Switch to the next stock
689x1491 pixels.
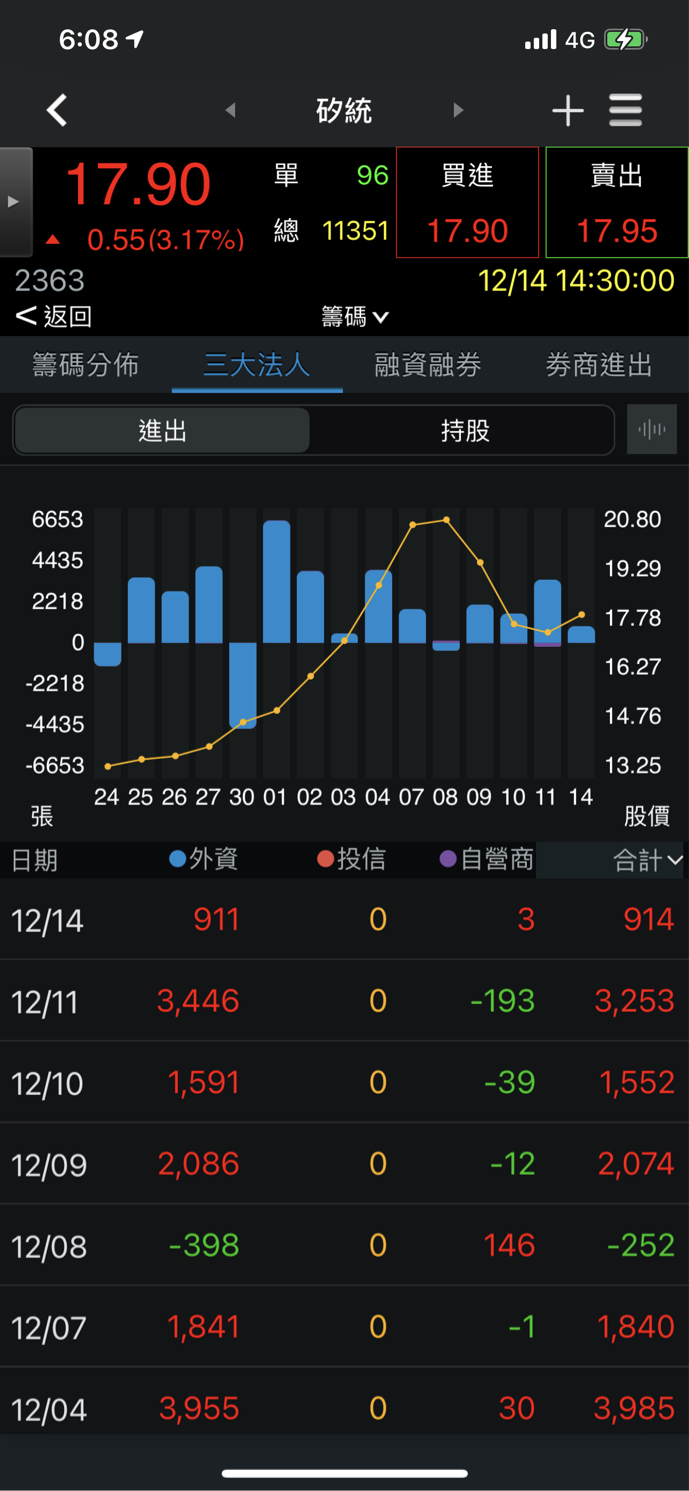click(458, 110)
